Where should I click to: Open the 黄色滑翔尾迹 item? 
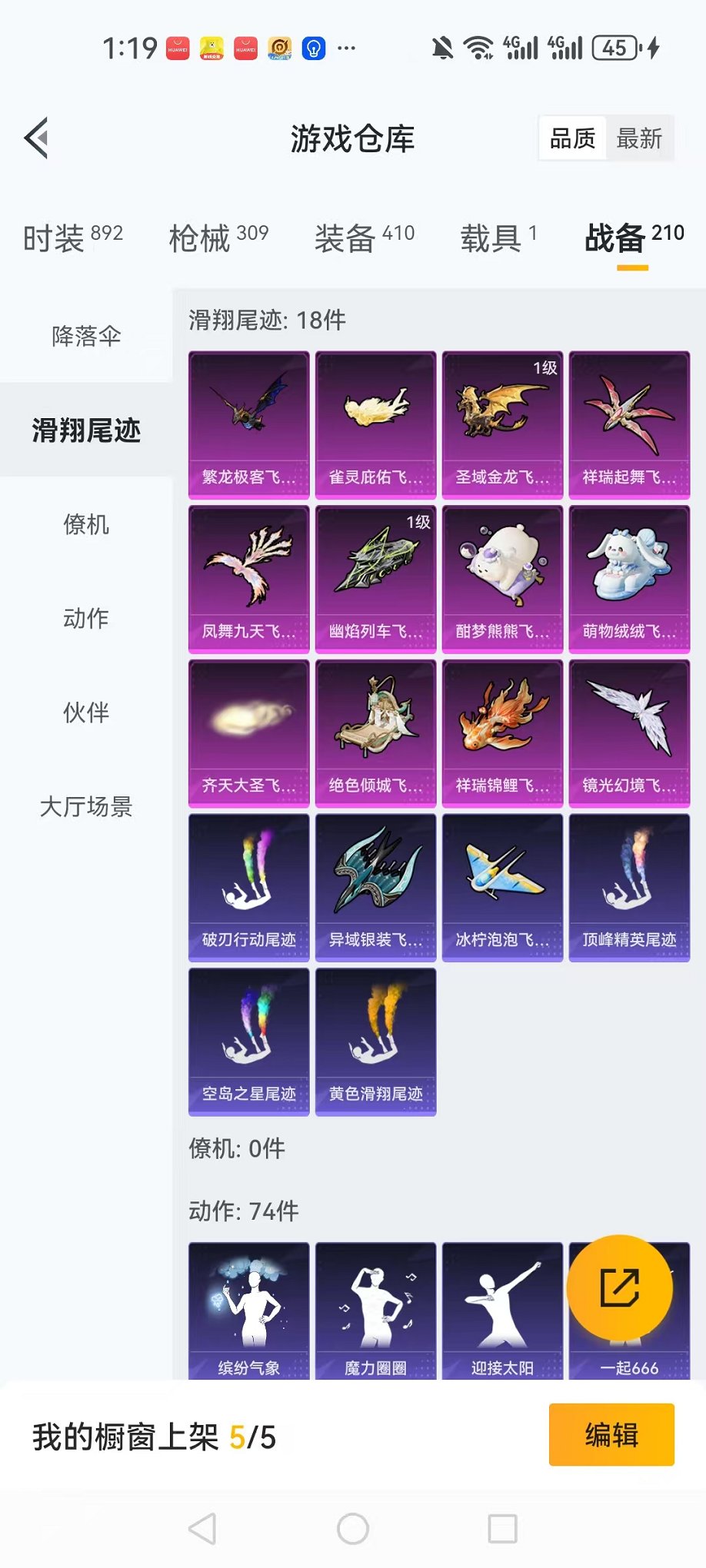(x=375, y=1041)
